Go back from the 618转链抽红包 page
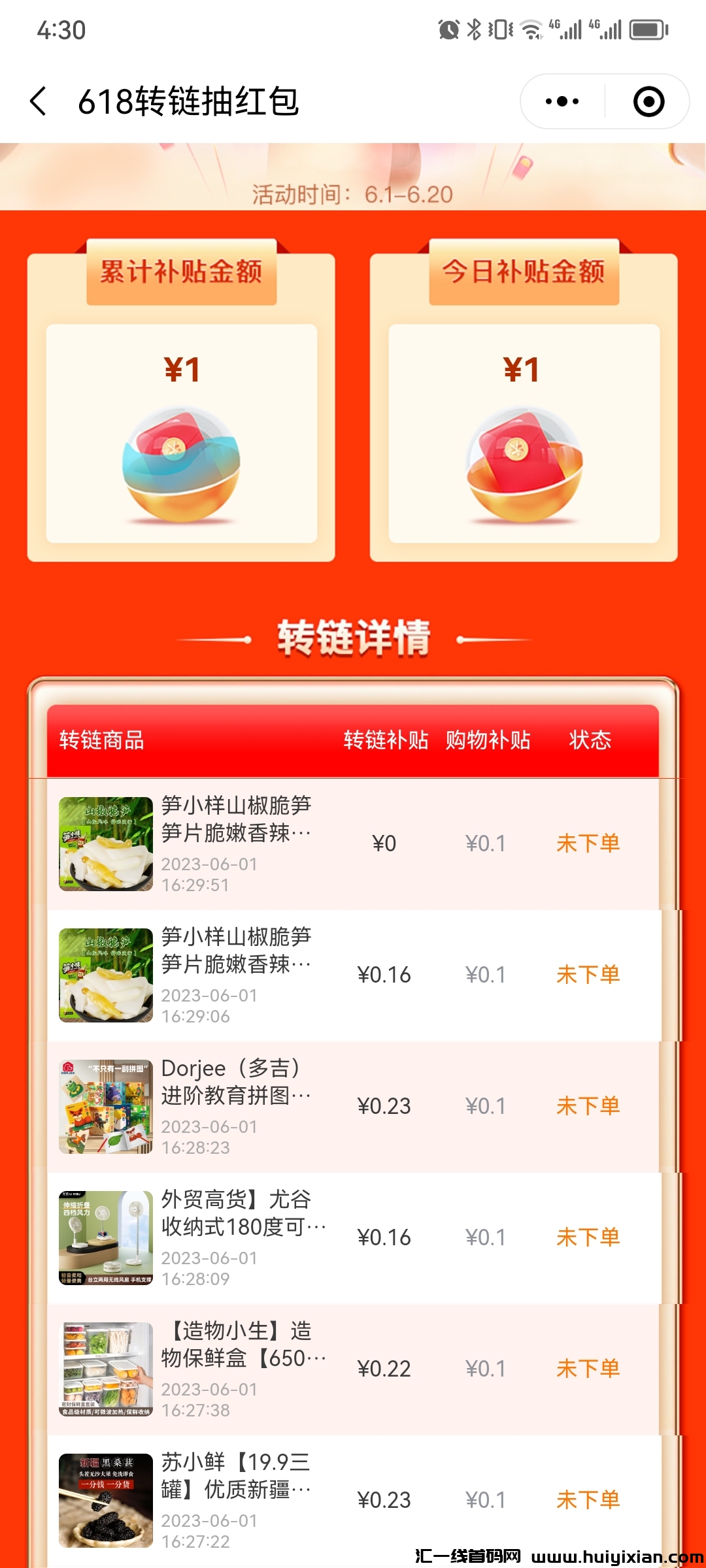706x1568 pixels. click(x=39, y=102)
